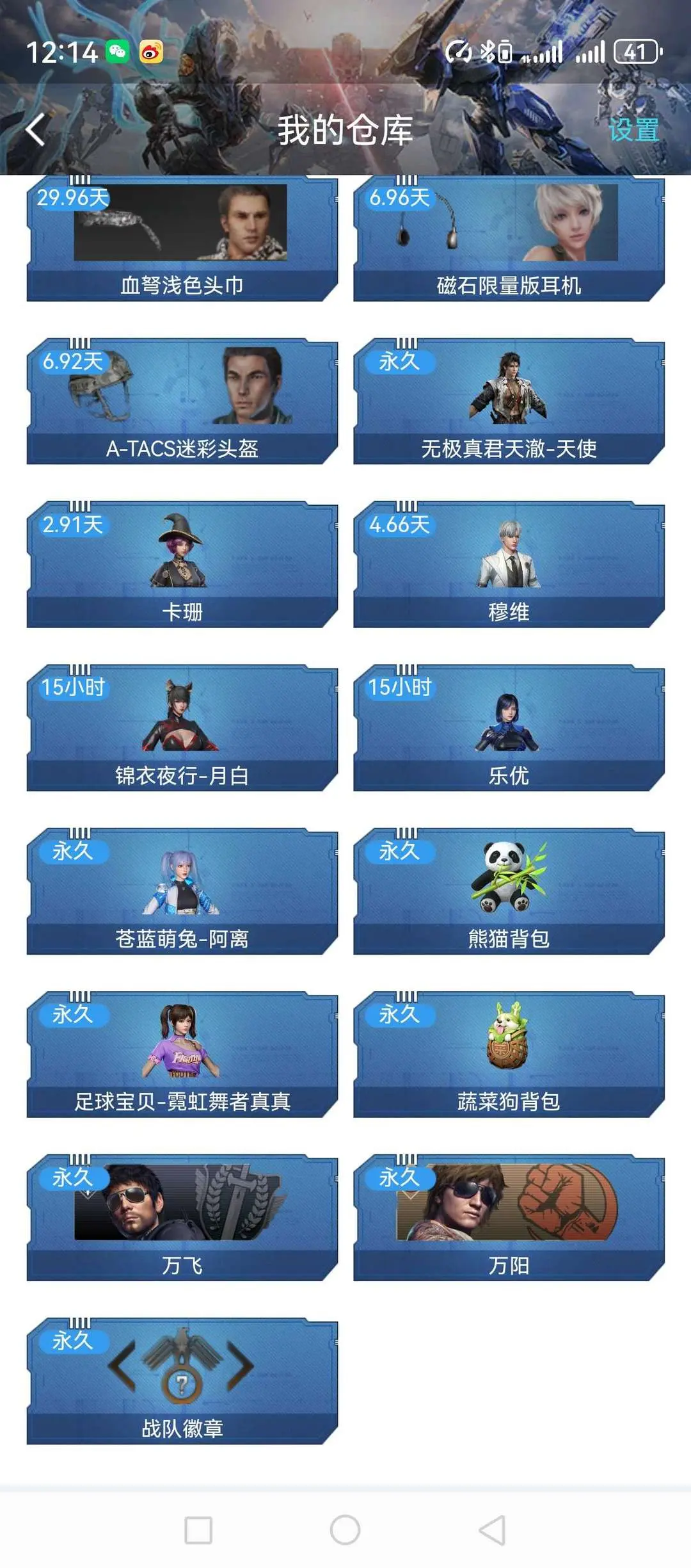Tap the system home button

point(345,1530)
